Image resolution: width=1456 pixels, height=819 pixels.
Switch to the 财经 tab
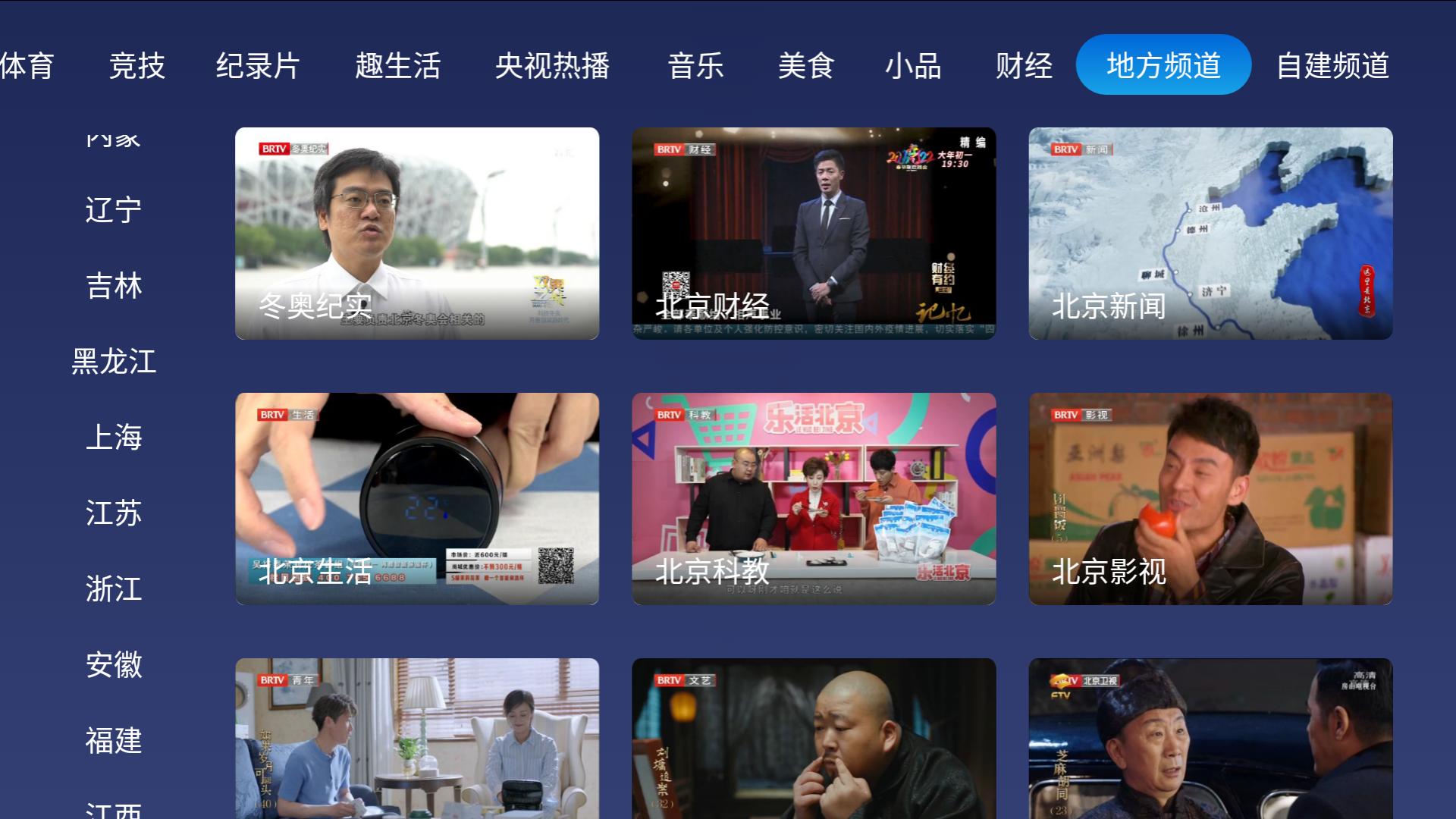1025,66
